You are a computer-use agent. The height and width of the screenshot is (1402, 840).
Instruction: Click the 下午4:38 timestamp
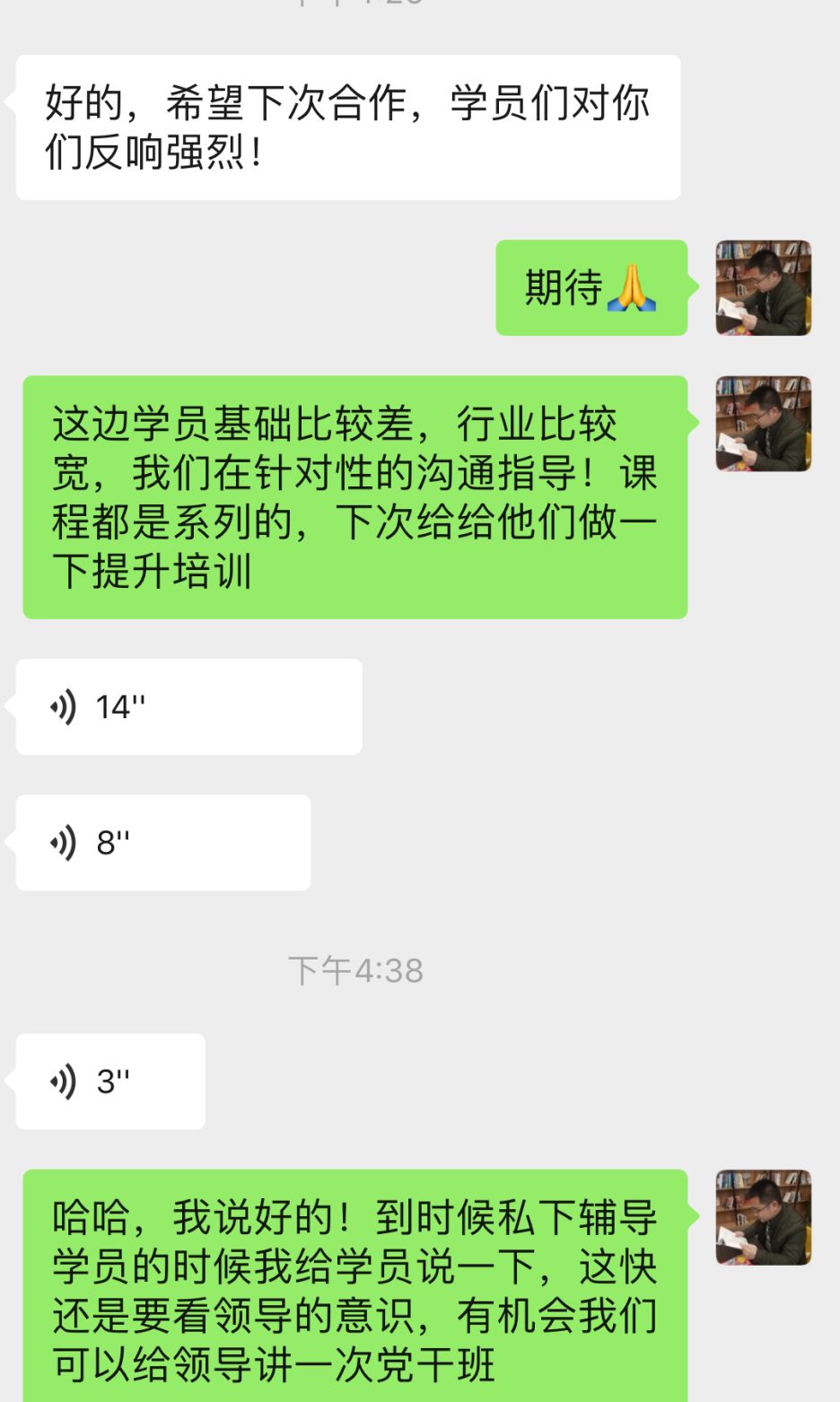tap(355, 969)
